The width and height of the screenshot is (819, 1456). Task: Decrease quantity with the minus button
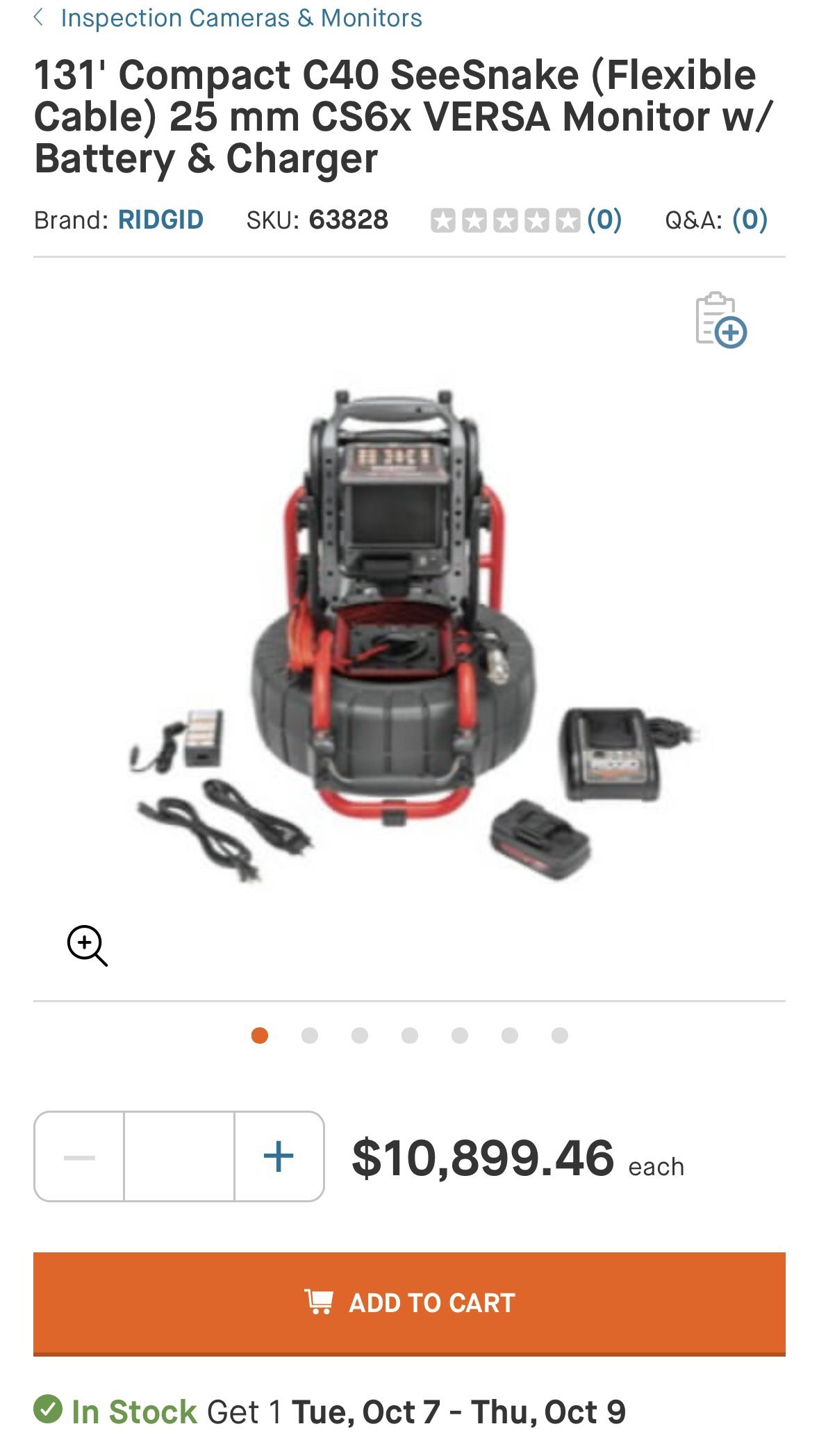pyautogui.click(x=79, y=1156)
